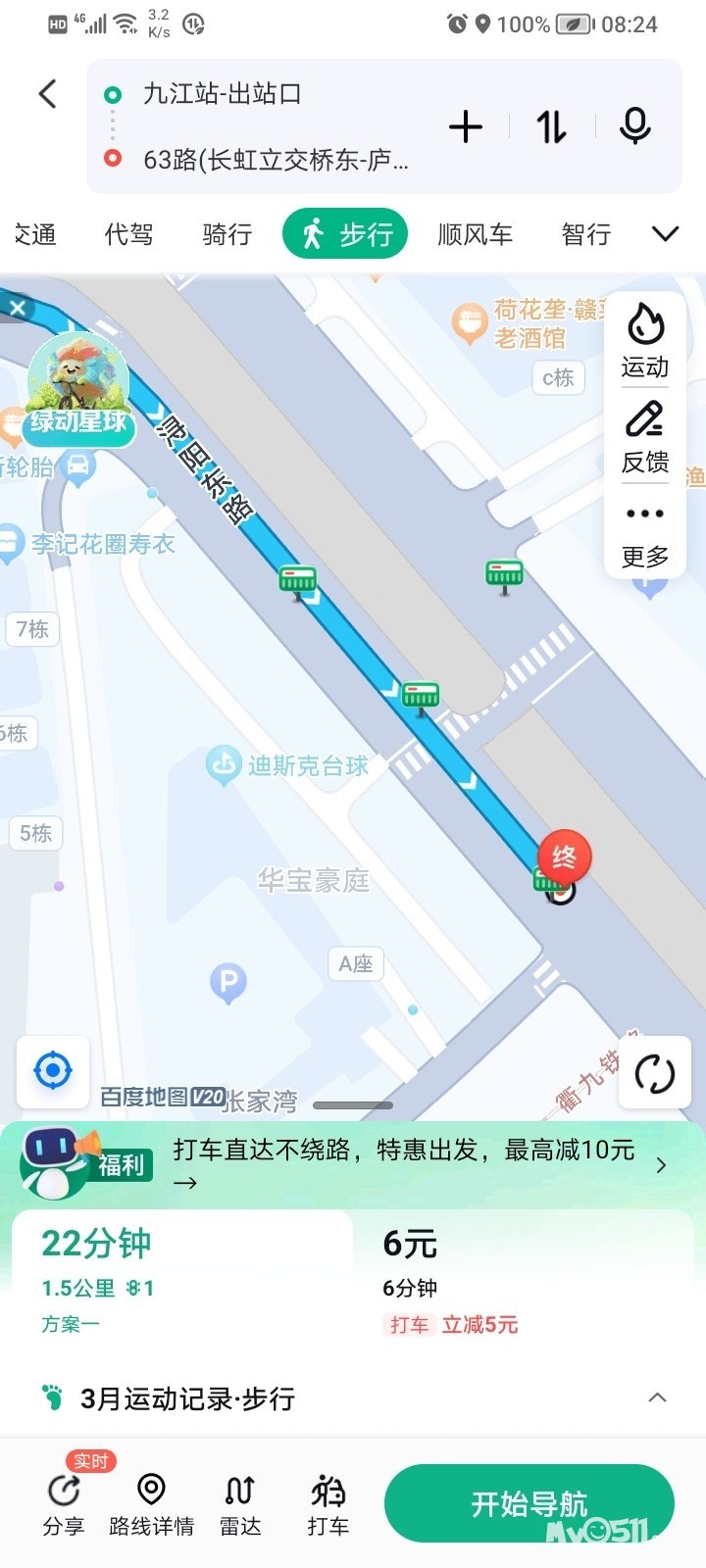Swap start and destination points
Image resolution: width=706 pixels, height=1568 pixels.
(551, 126)
